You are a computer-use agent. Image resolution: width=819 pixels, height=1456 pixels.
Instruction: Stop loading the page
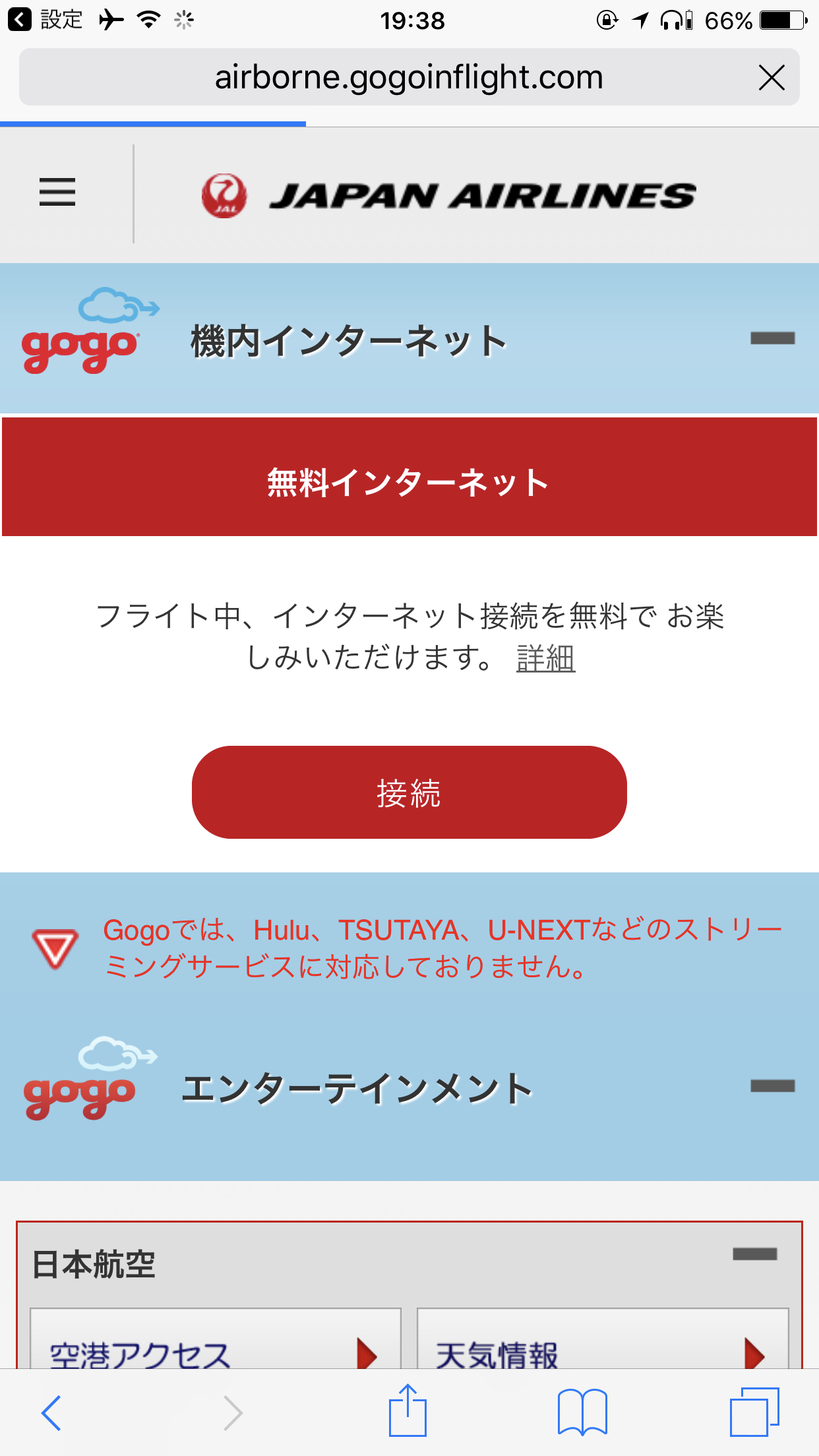[771, 78]
